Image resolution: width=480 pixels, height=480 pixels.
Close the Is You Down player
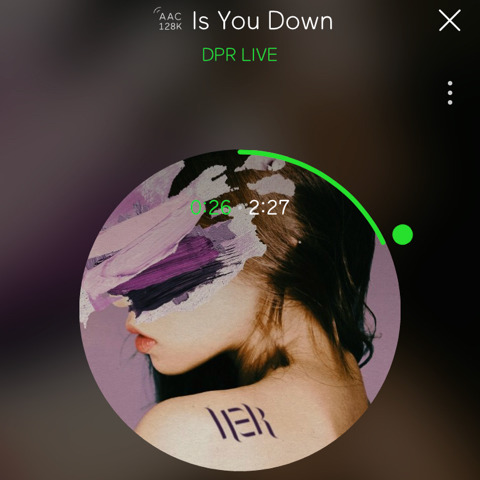tap(450, 20)
